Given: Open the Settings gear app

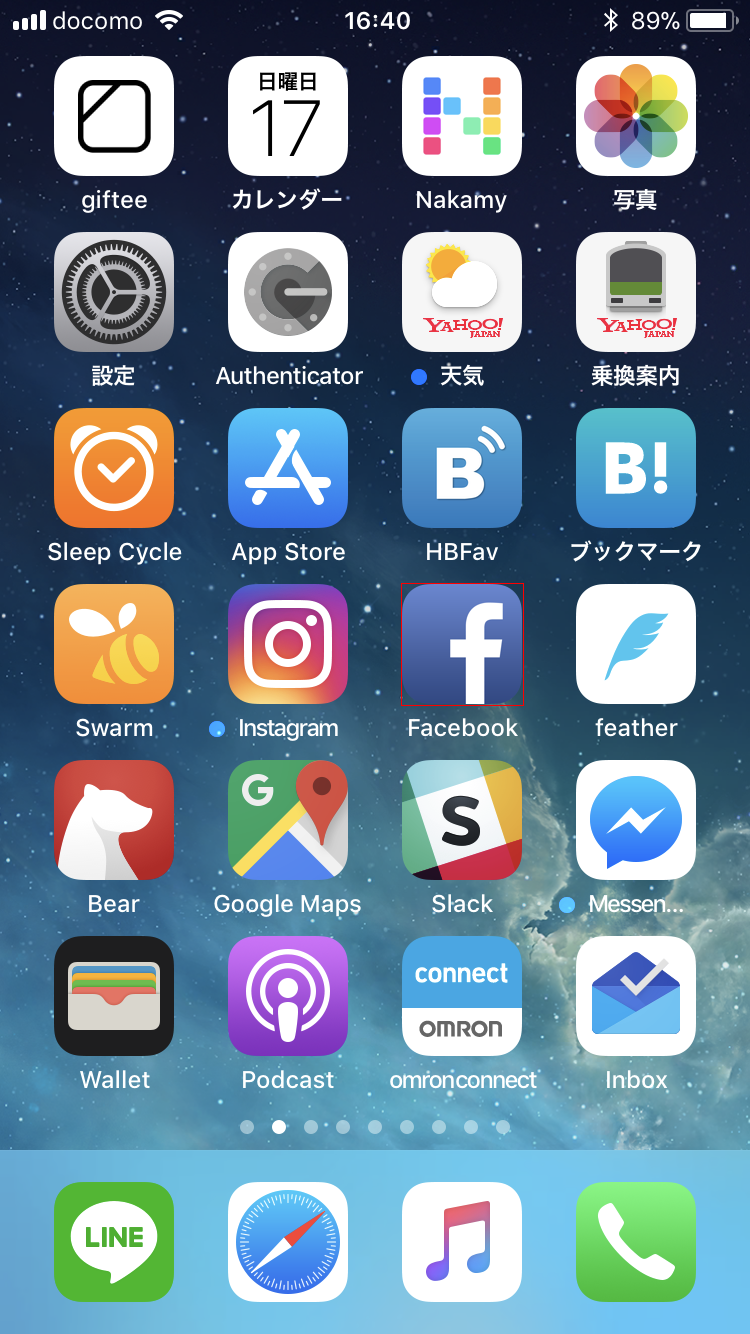Looking at the screenshot, I should (x=114, y=292).
